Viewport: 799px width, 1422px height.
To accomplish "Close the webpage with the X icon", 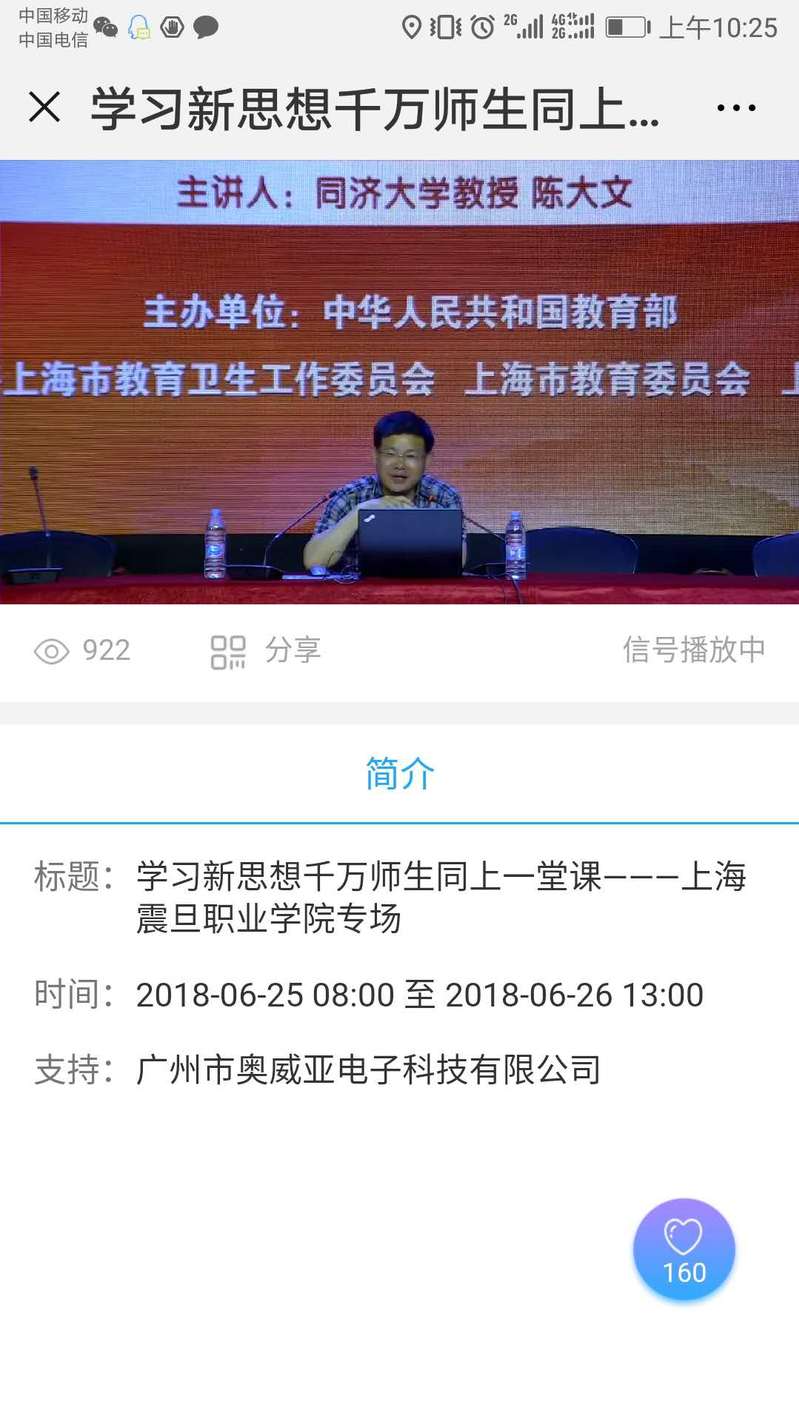I will point(45,107).
